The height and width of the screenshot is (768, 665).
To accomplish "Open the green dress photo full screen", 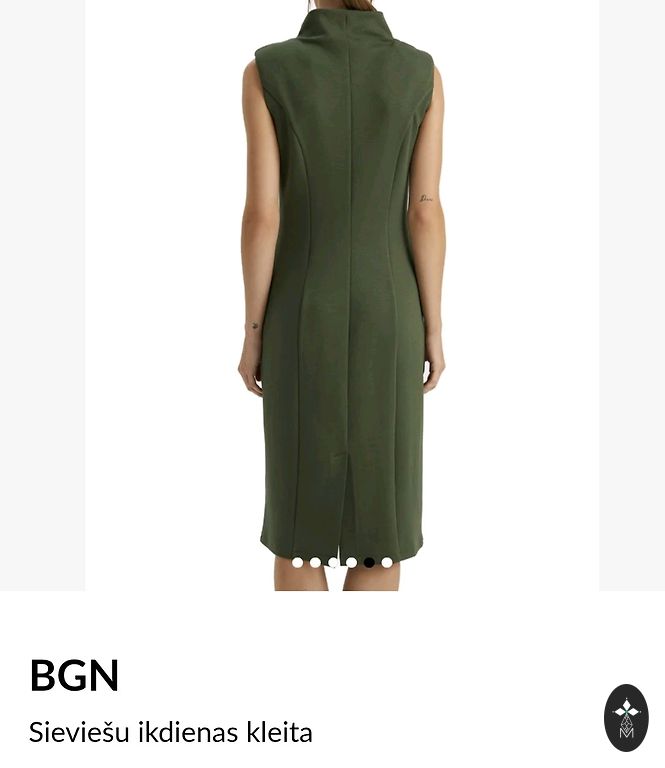I will pos(341,290).
